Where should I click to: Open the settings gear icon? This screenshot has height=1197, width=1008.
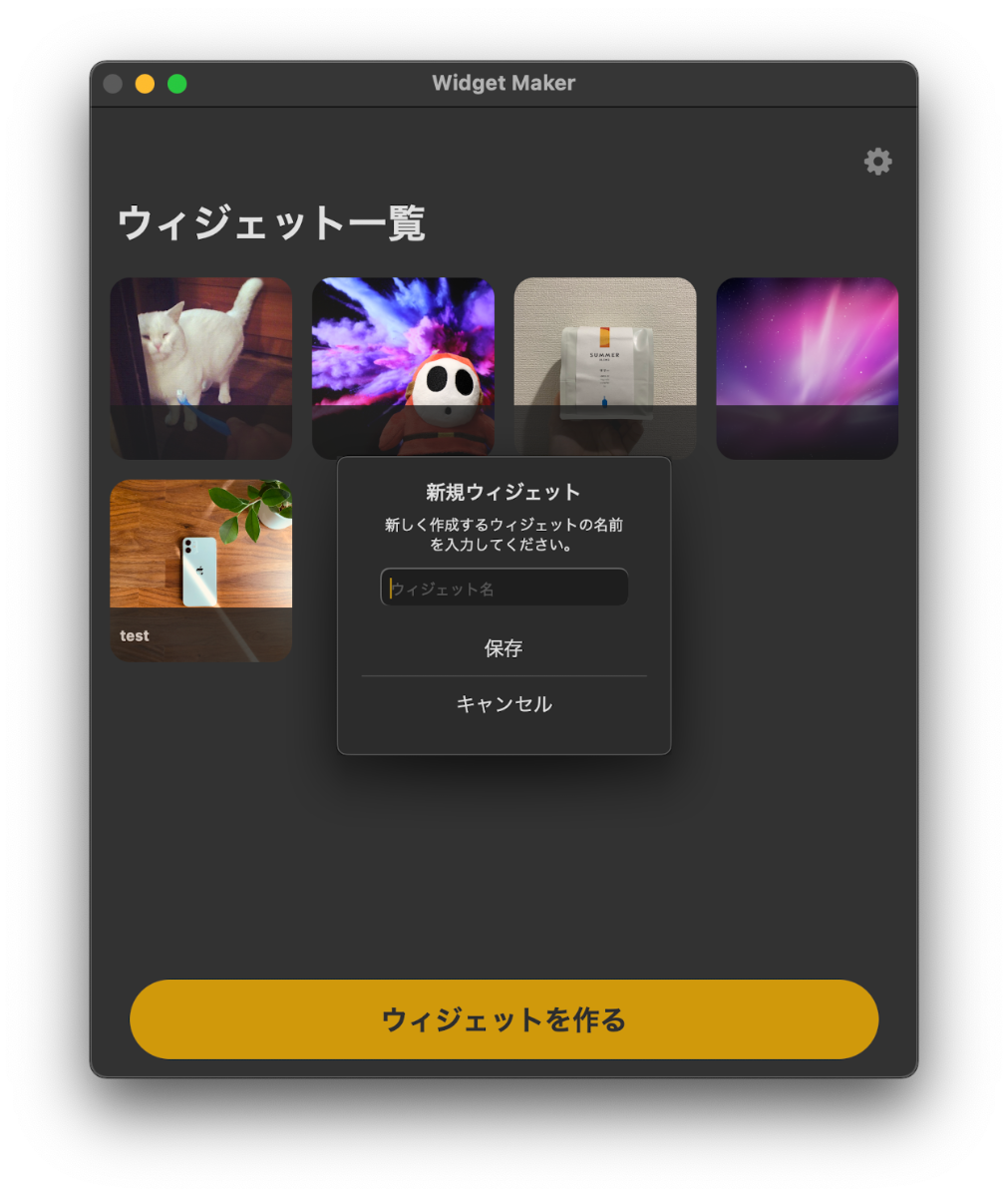[877, 162]
